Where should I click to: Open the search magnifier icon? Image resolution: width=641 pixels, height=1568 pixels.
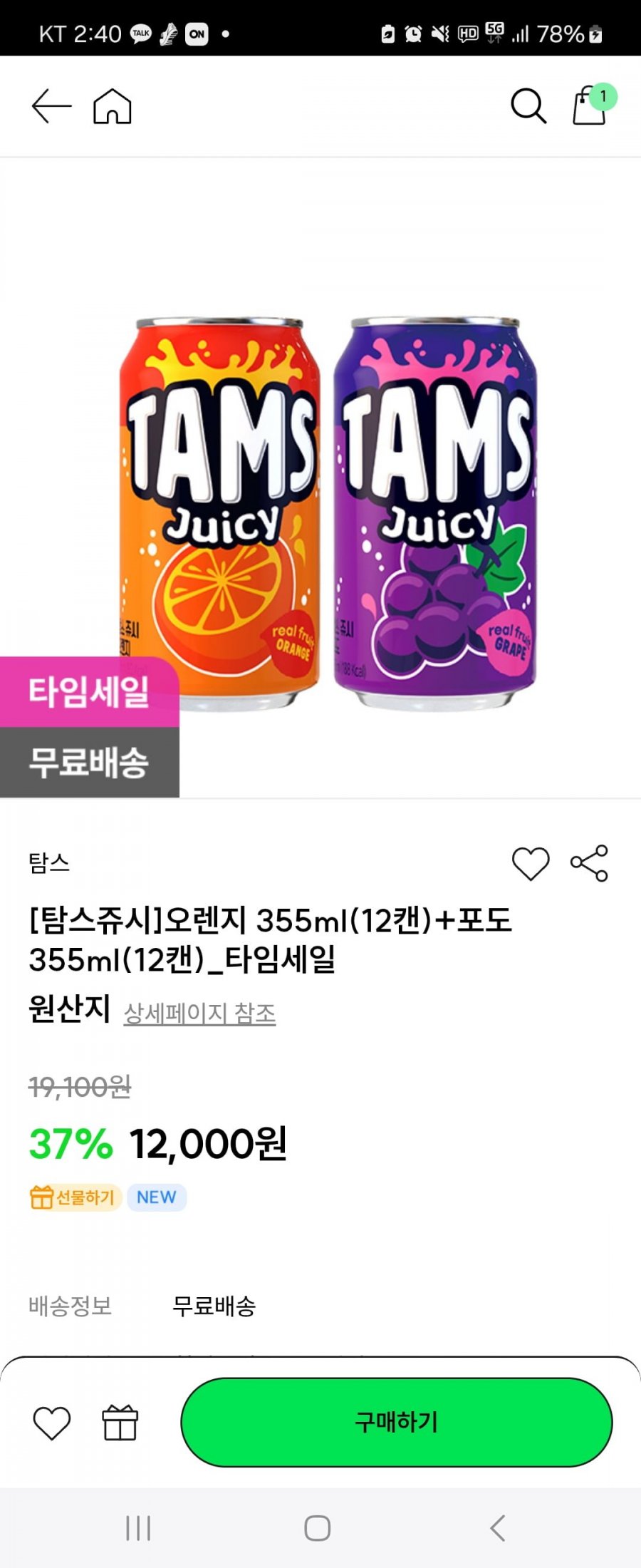528,107
